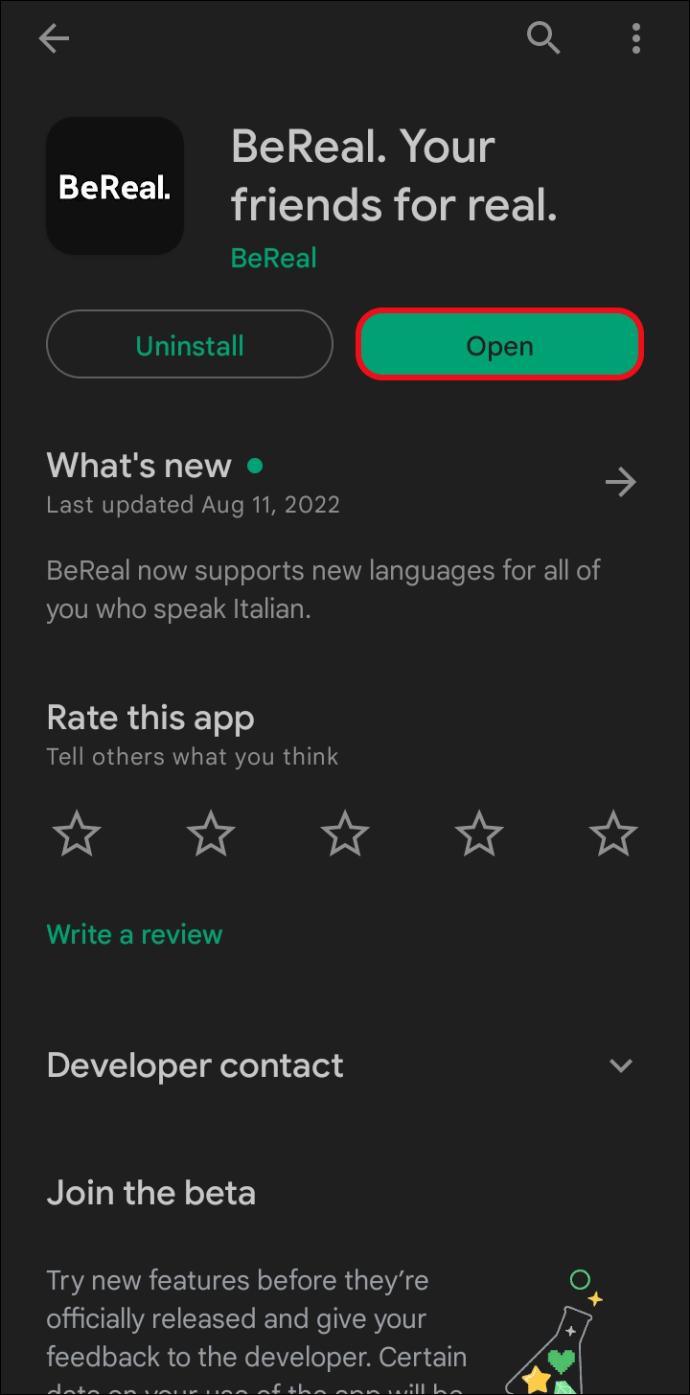Uninstall the BeReal app
Viewport: 690px width, 1395px height.
point(190,346)
